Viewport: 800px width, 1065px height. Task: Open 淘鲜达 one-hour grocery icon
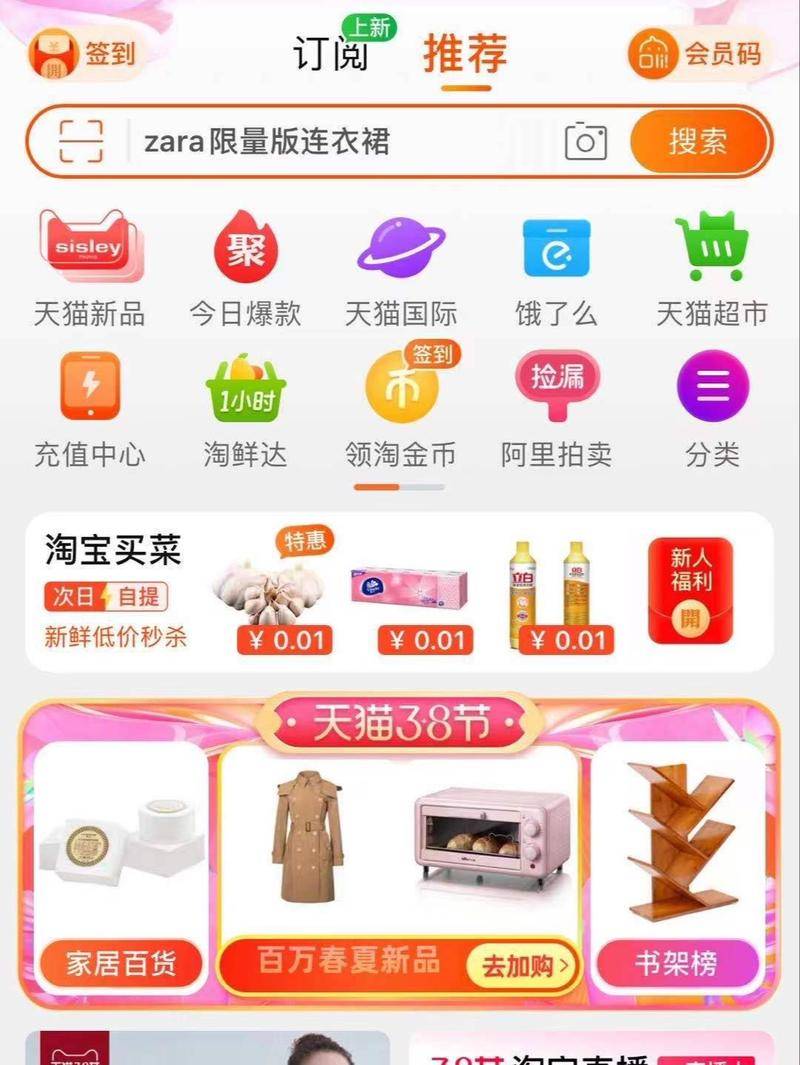point(243,390)
